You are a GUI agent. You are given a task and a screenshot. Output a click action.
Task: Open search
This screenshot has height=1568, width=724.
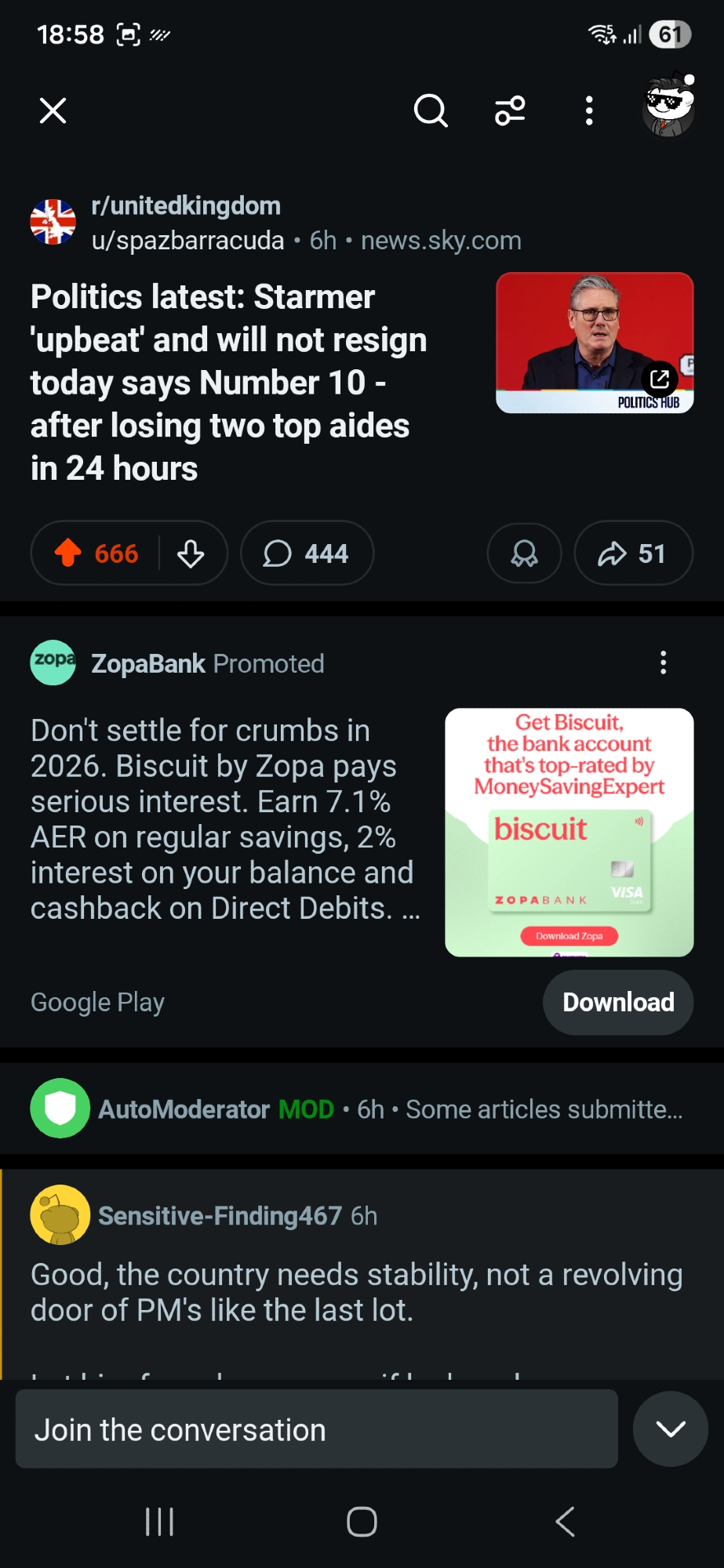coord(431,111)
